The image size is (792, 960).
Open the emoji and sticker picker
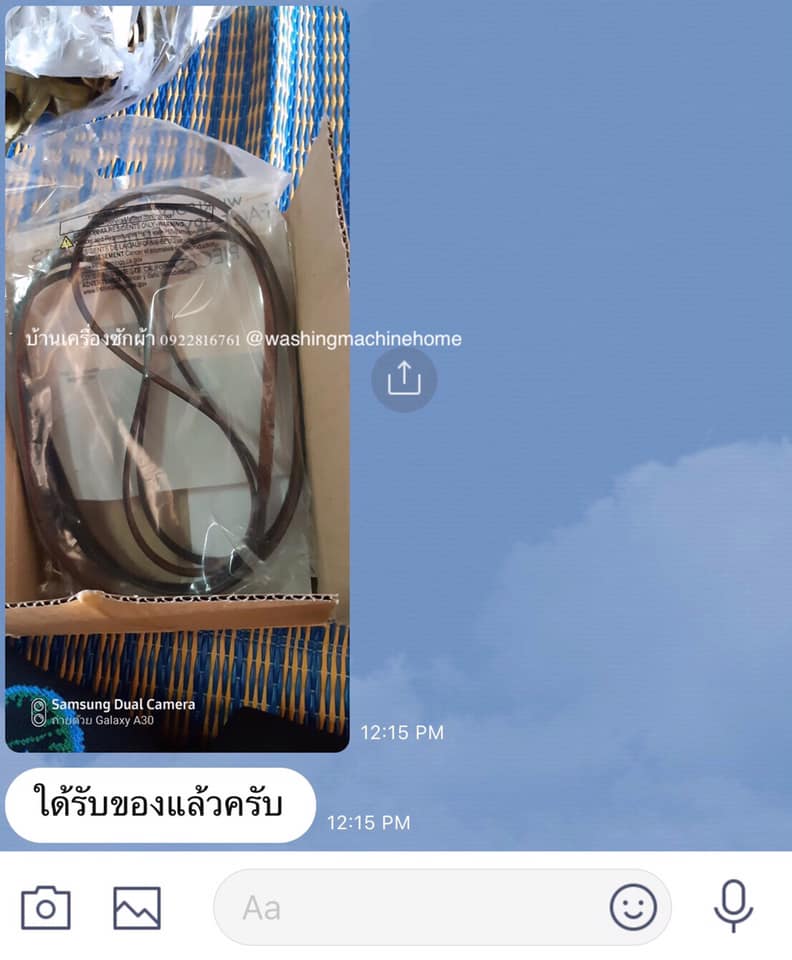633,907
